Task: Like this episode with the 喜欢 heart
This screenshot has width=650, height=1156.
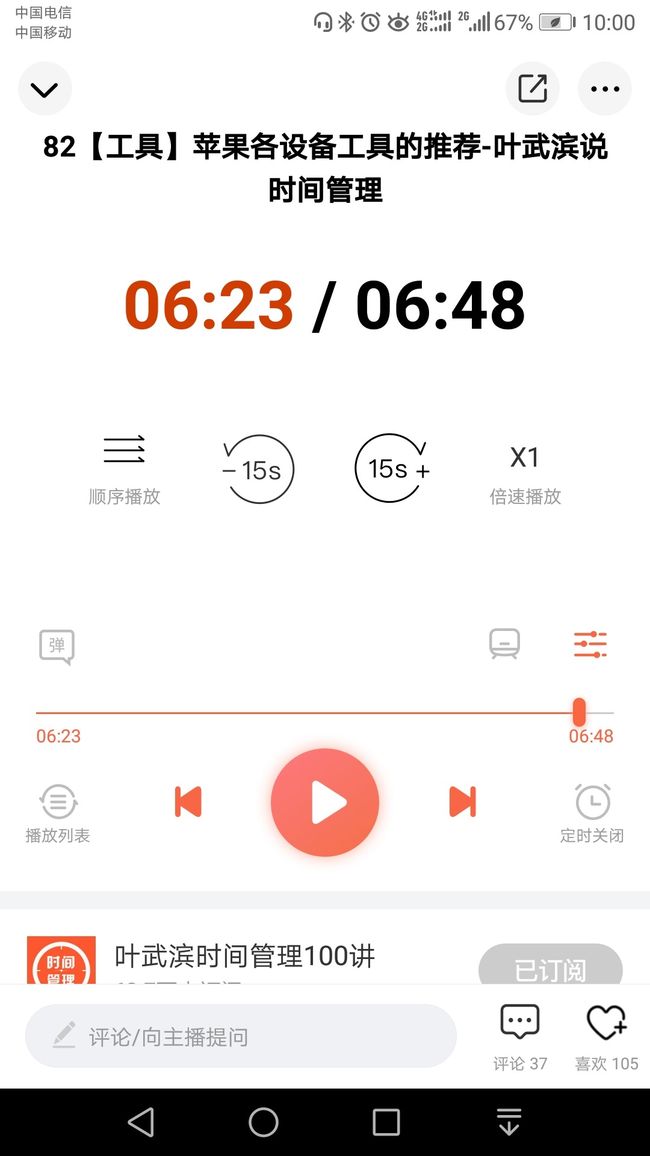Action: point(606,1037)
